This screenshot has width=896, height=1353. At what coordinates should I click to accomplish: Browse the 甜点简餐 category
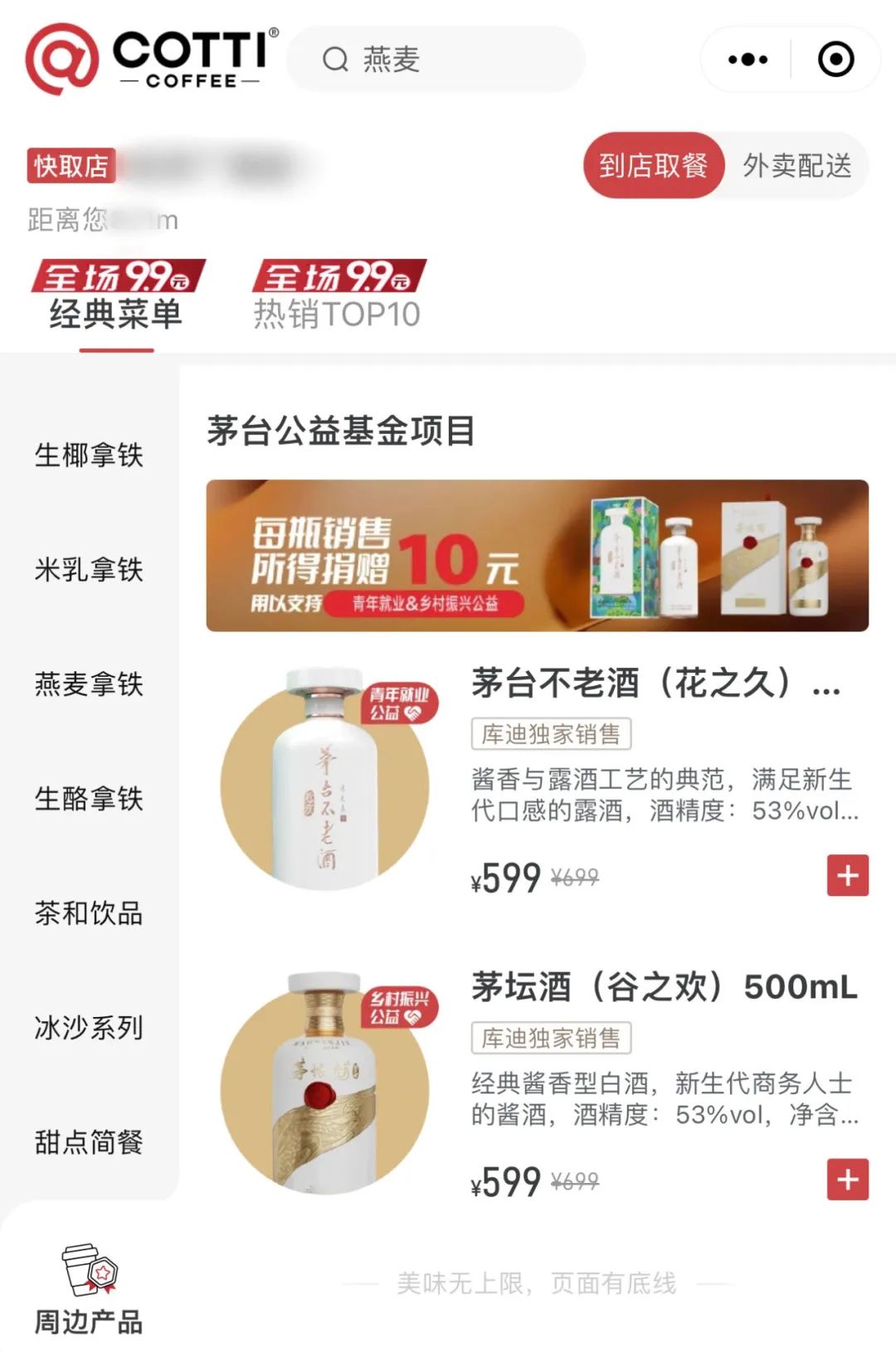tap(89, 1142)
